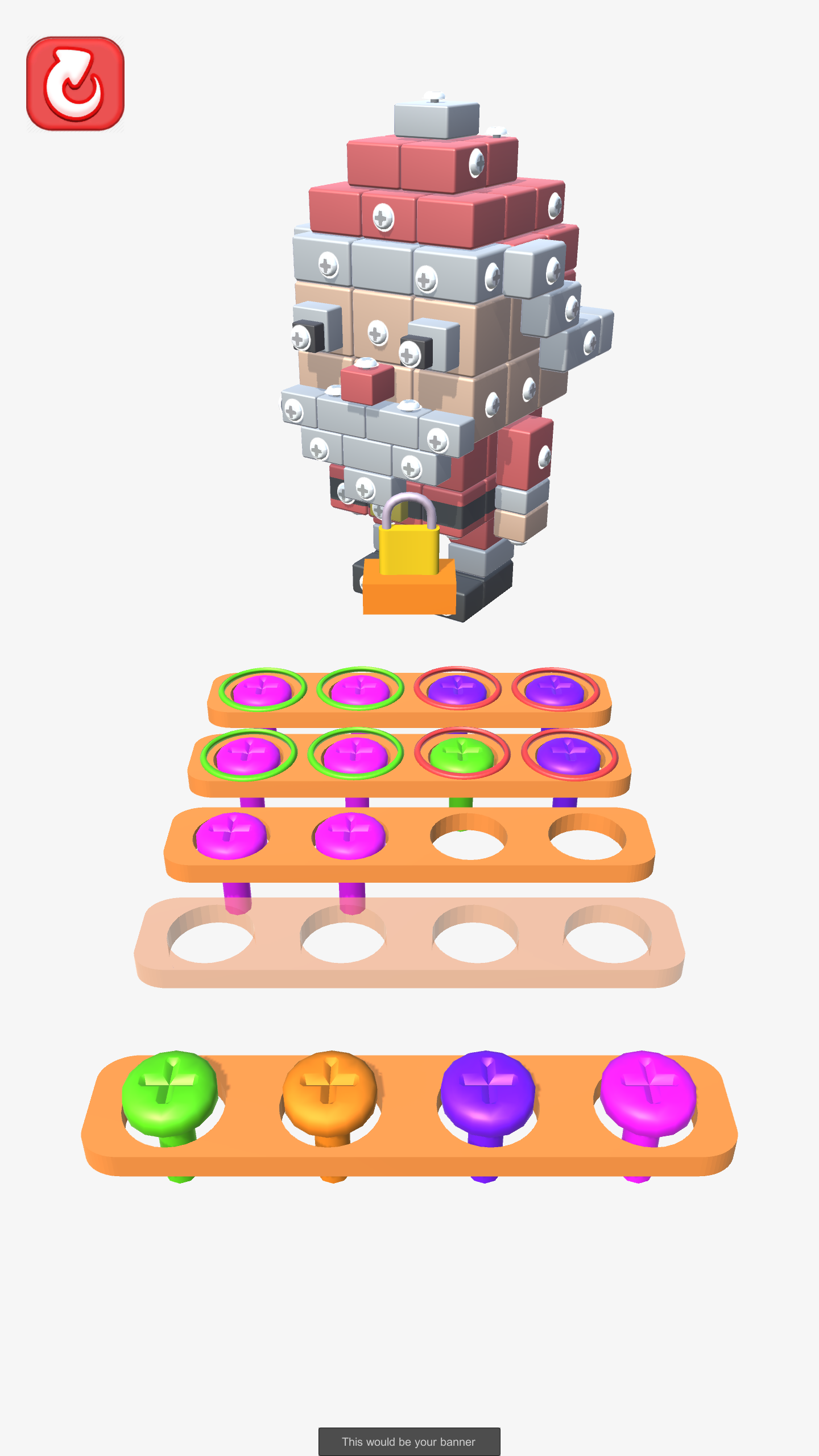
Task: Tap the yellow padlock on the model
Action: 408,540
